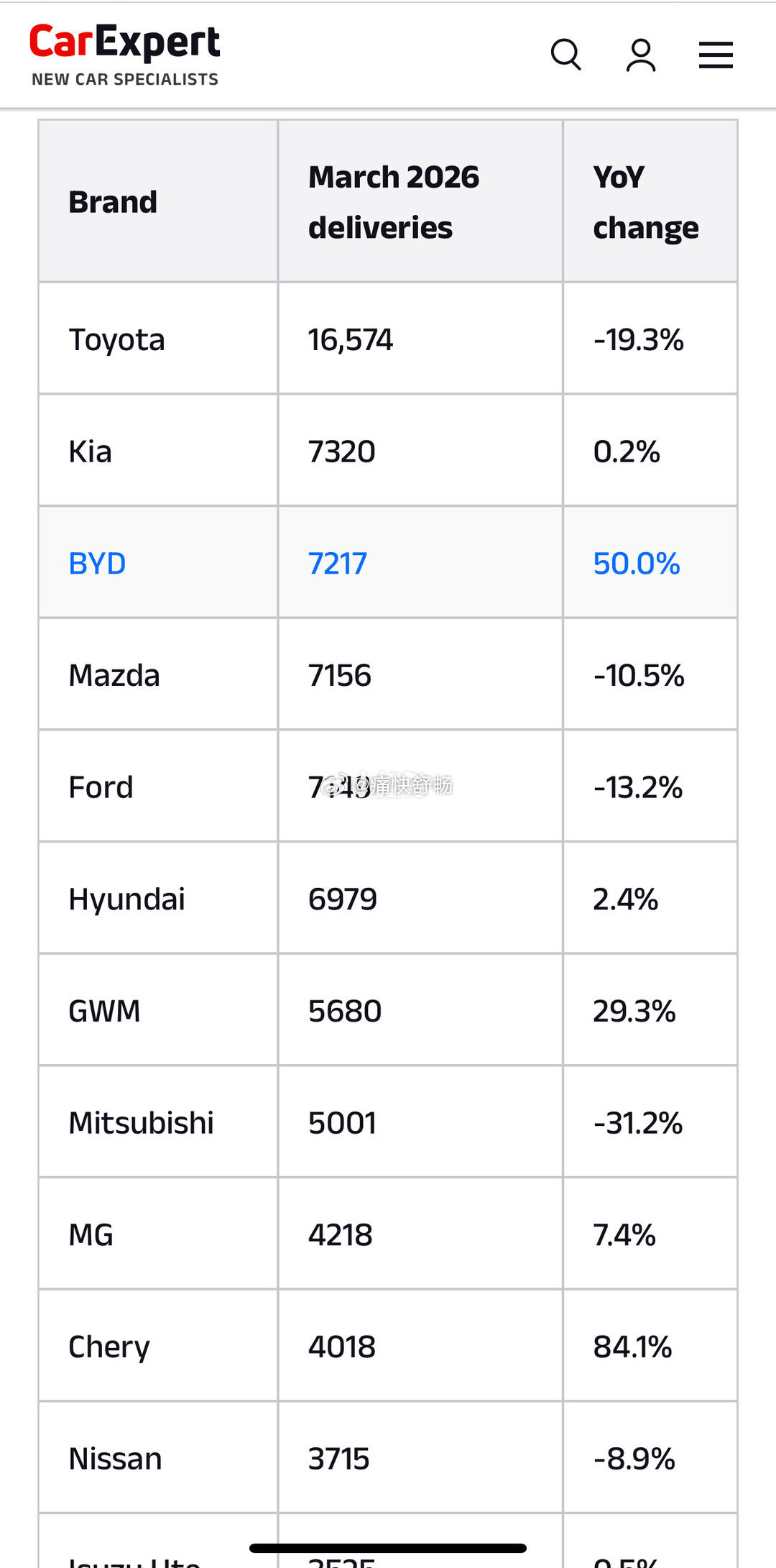776x1568 pixels.
Task: Click the account profile icon
Action: (641, 55)
